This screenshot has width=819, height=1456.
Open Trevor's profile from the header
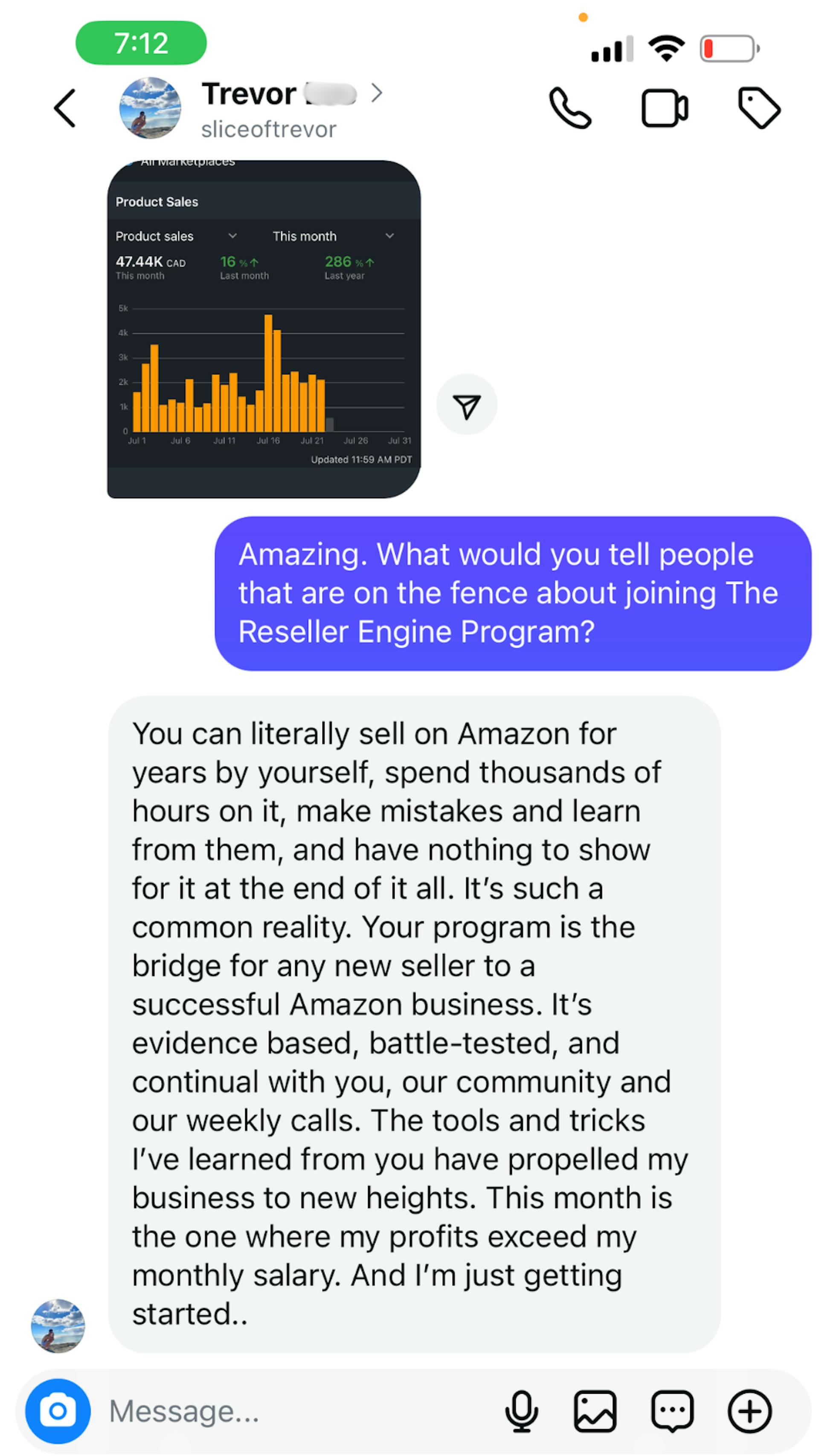tap(268, 108)
